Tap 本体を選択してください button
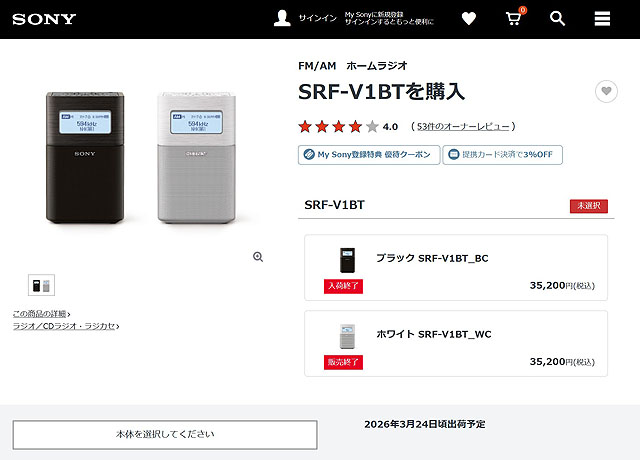Screen dimensions: 640x460 click(165, 435)
